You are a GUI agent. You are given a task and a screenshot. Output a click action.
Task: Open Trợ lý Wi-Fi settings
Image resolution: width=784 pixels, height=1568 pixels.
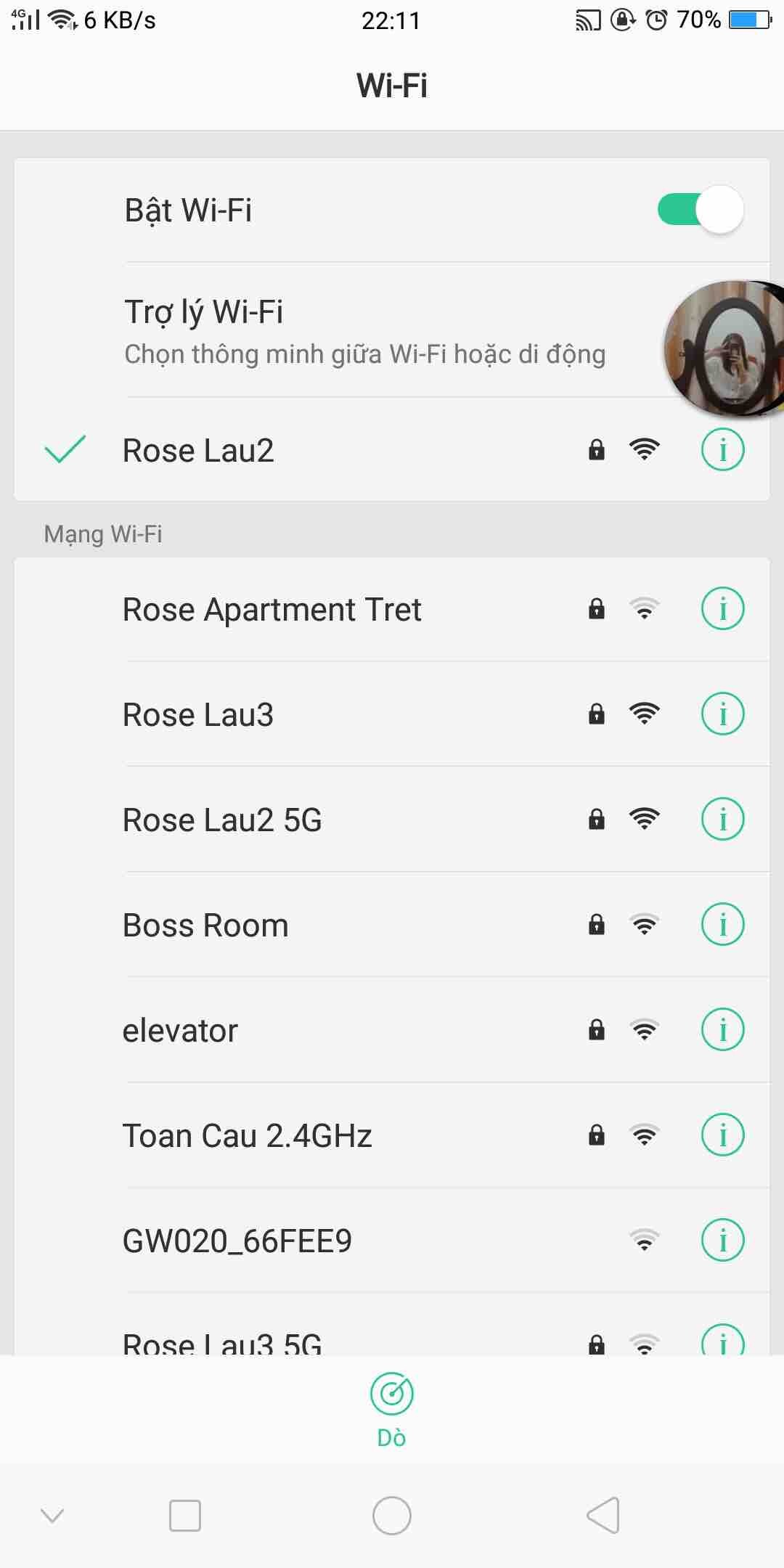[x=363, y=330]
